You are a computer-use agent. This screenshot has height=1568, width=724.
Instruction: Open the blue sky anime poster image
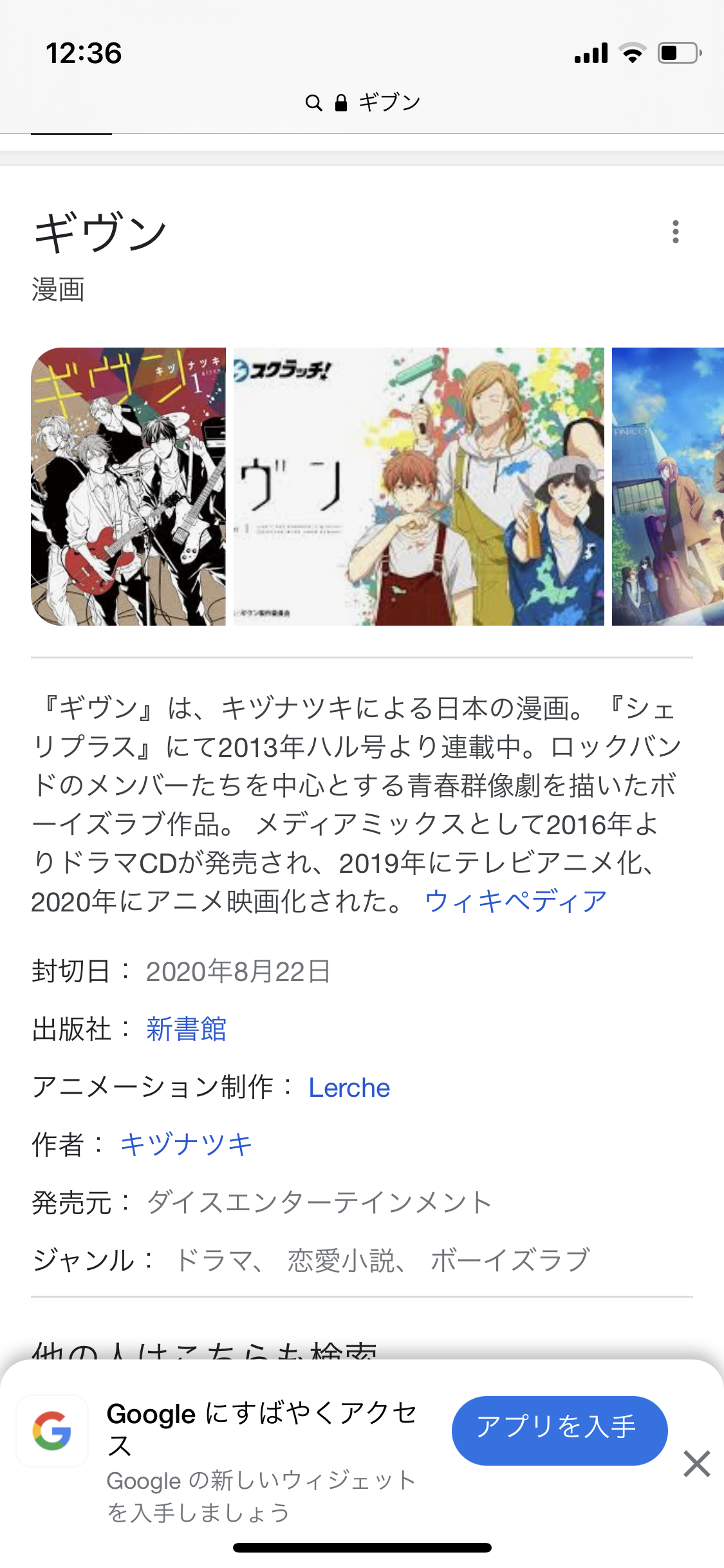(667, 487)
